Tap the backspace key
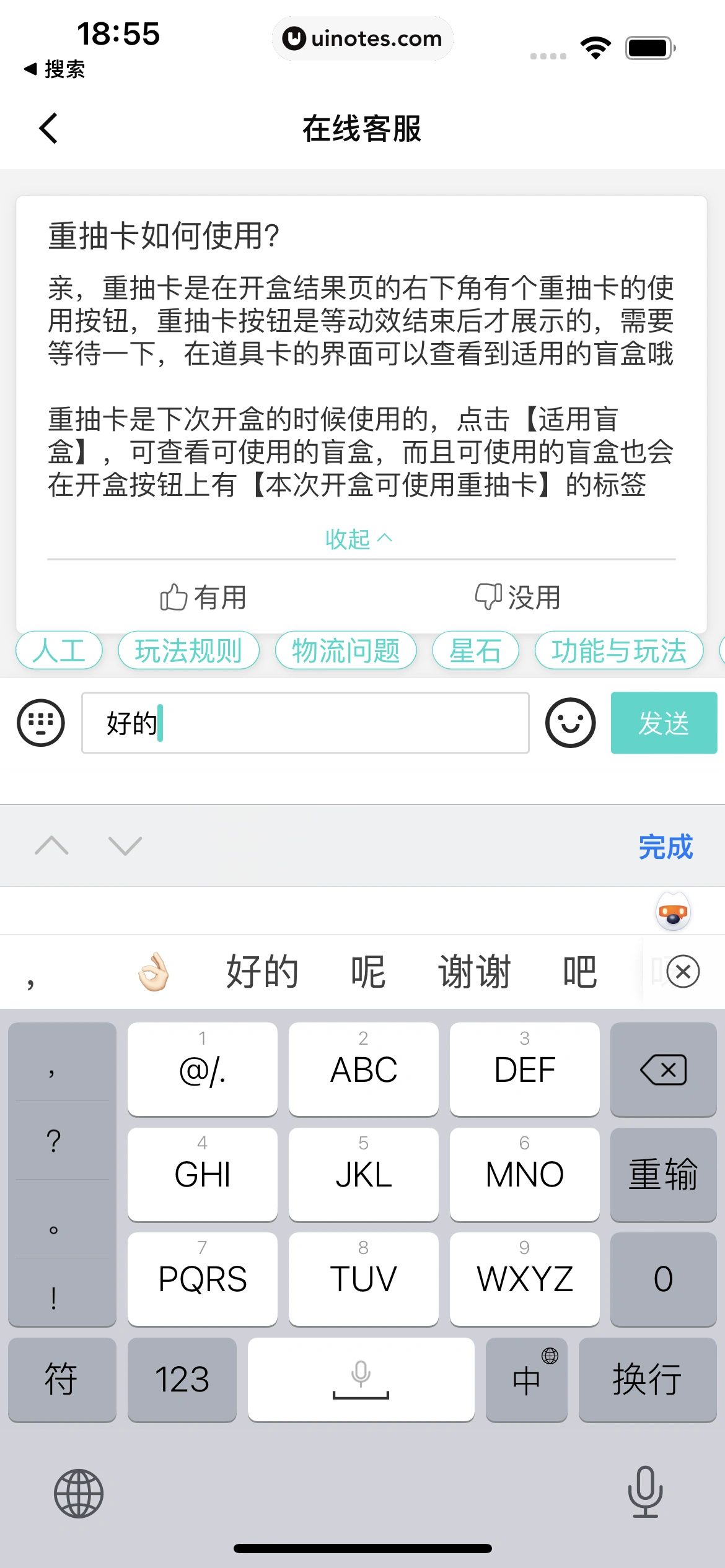Screen dimensions: 725x1568 coord(663,1069)
